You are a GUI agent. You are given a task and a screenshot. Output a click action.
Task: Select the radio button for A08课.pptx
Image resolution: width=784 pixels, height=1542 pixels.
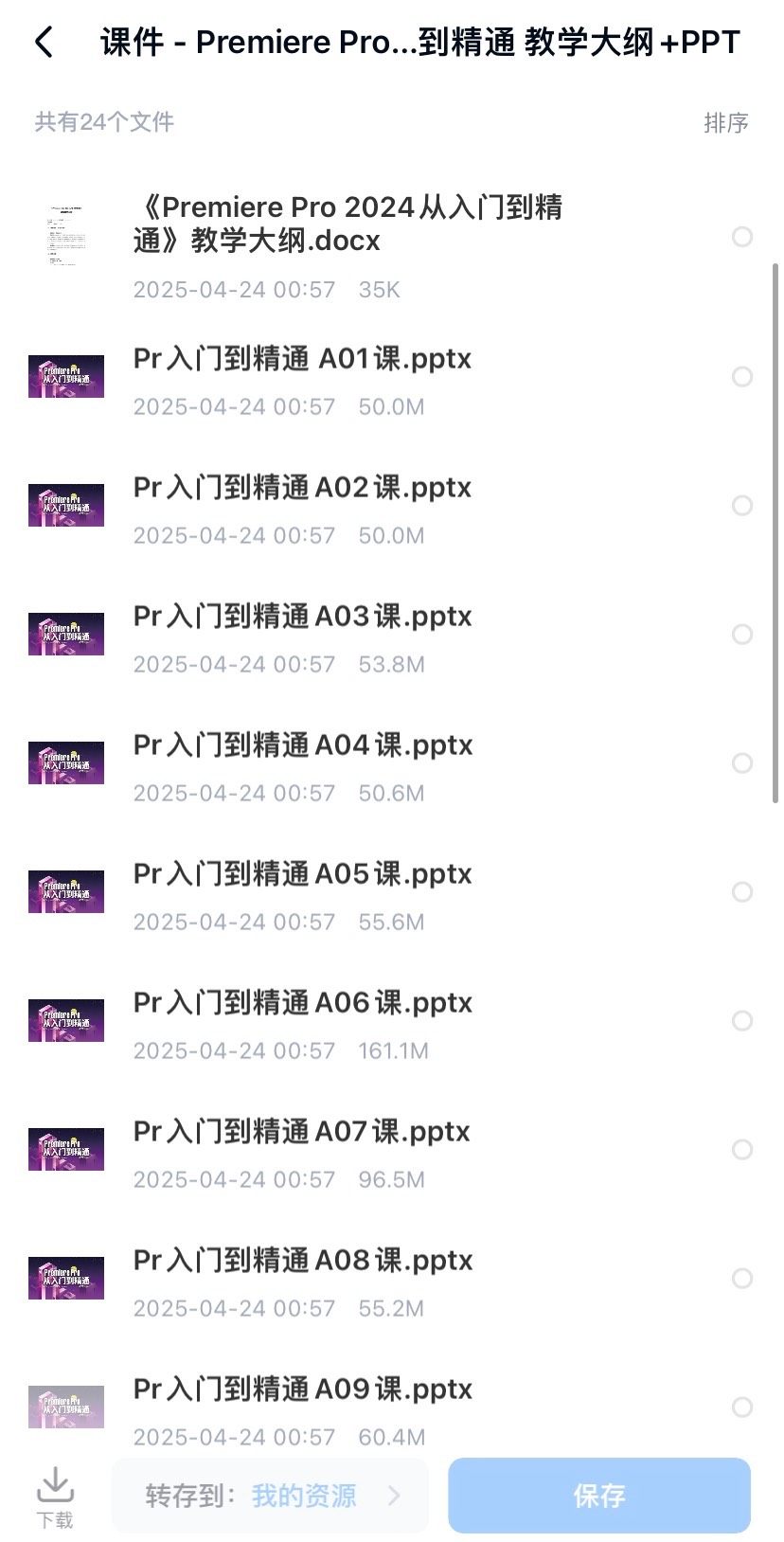(742, 1279)
